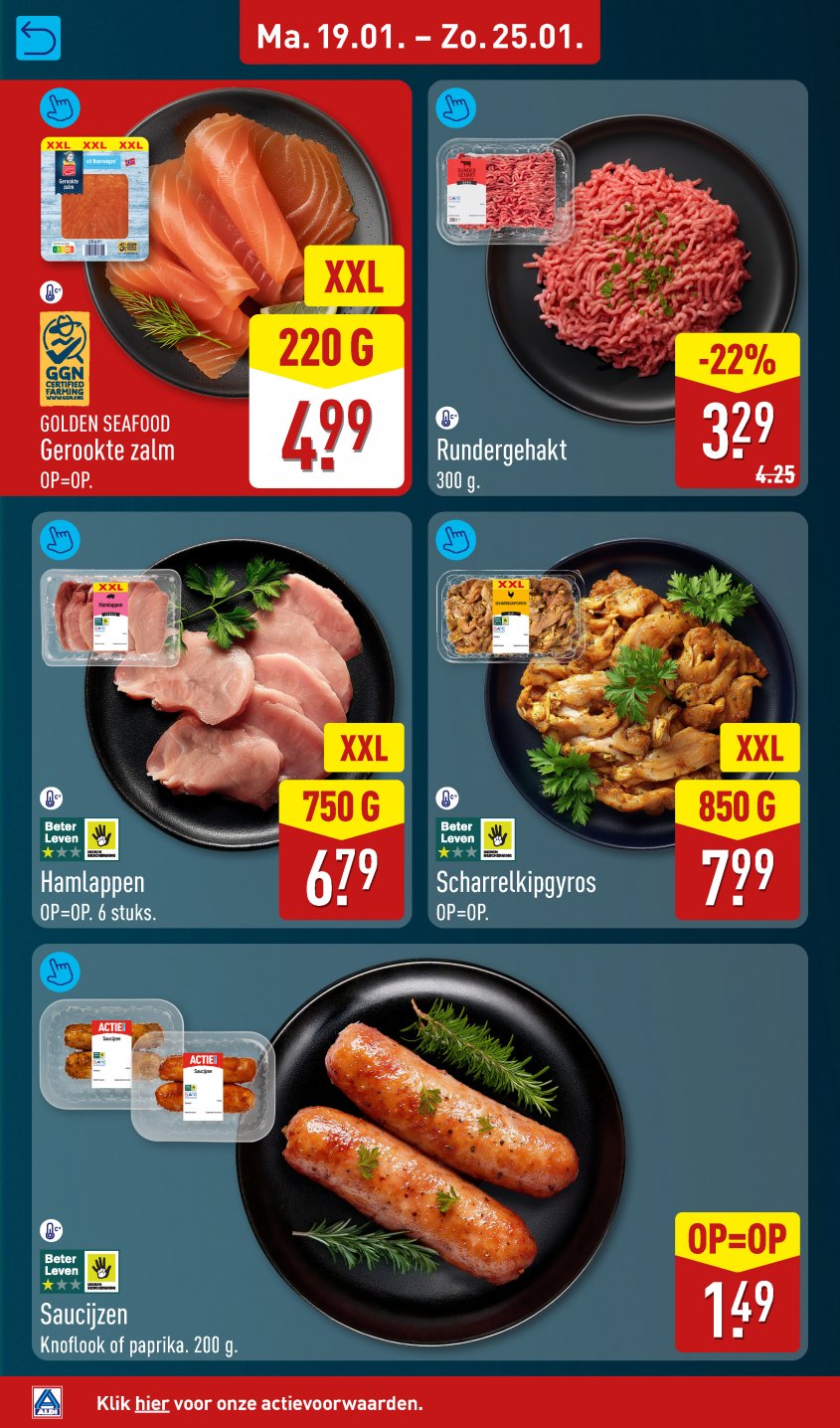Viewport: 840px width, 1428px height.
Task: Tap the hand pointer icon on the salmon tile
Action: [x=61, y=108]
